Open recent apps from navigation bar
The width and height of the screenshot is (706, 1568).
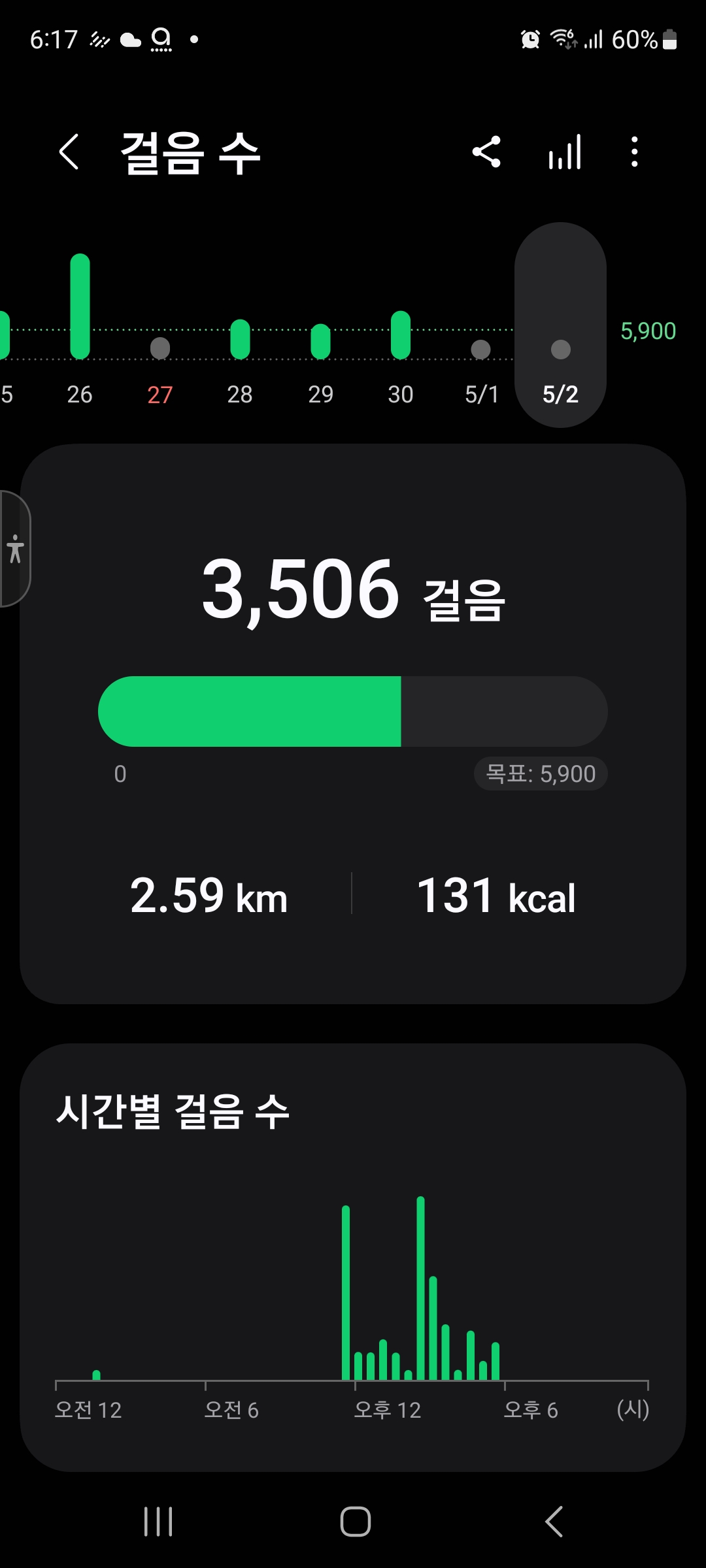(158, 1522)
